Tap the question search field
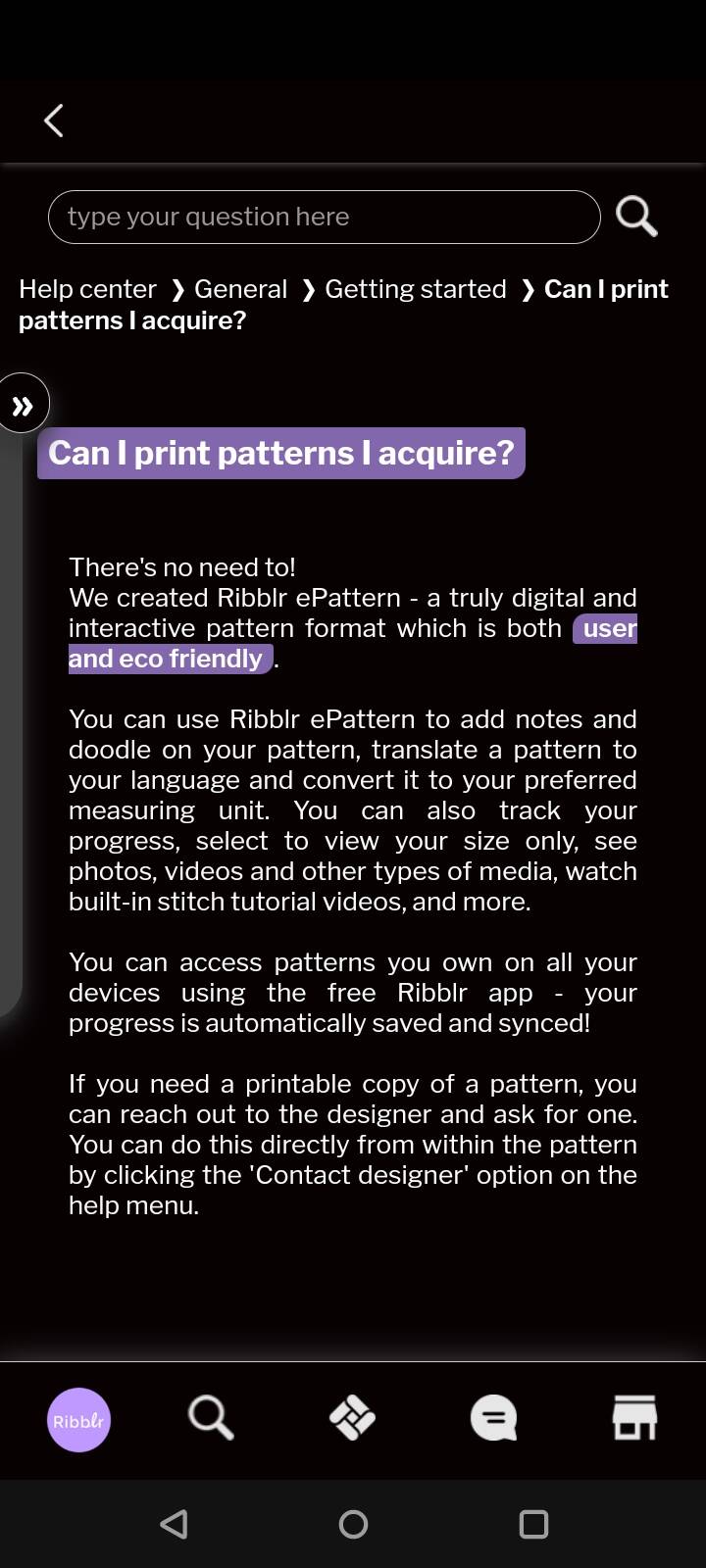The image size is (706, 1568). point(324,217)
